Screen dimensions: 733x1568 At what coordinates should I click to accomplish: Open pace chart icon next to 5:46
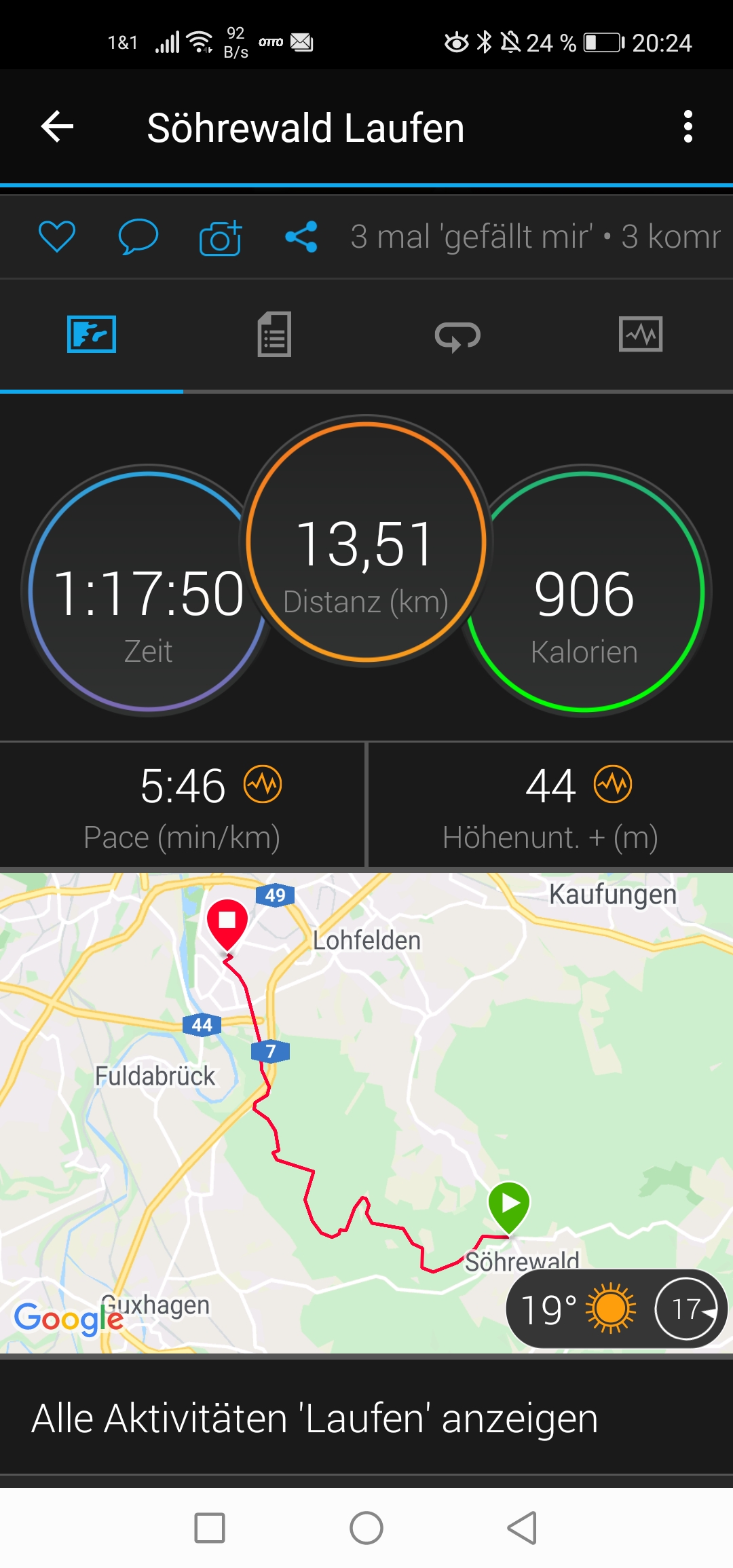point(263,785)
